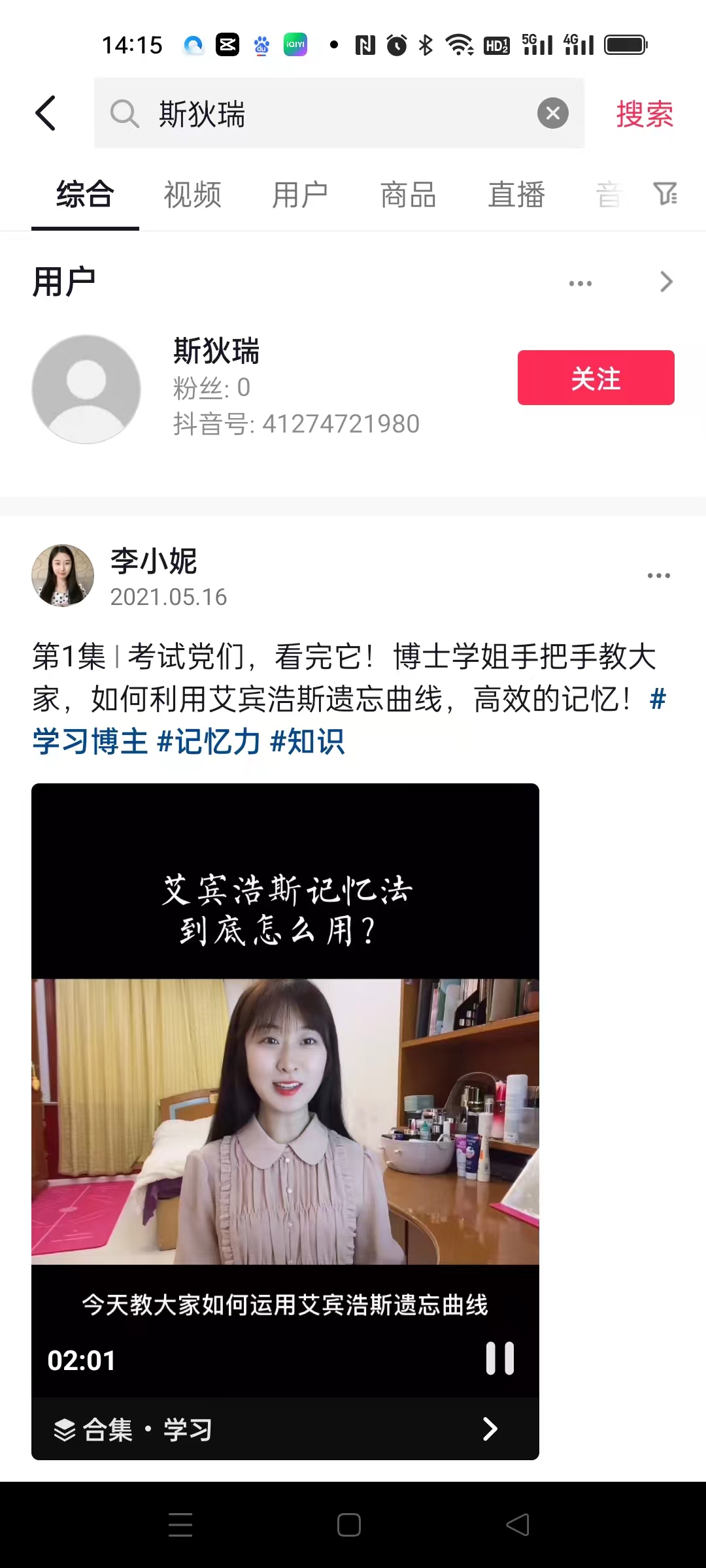View all user results via chevron
706x1568 pixels.
pyautogui.click(x=666, y=282)
